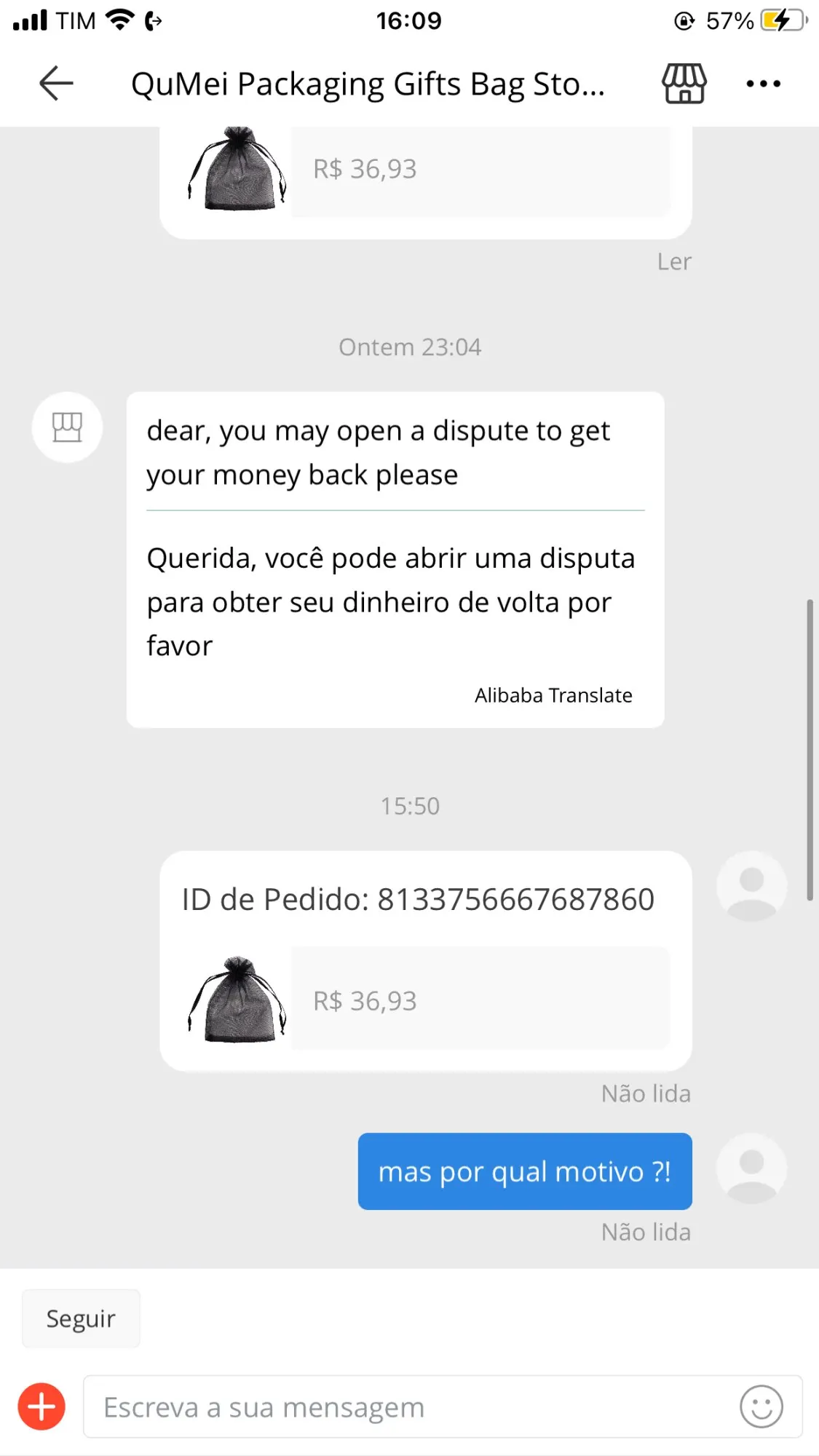This screenshot has width=819, height=1456.
Task: Tap the Seguir button to follow store
Action: (x=81, y=1318)
